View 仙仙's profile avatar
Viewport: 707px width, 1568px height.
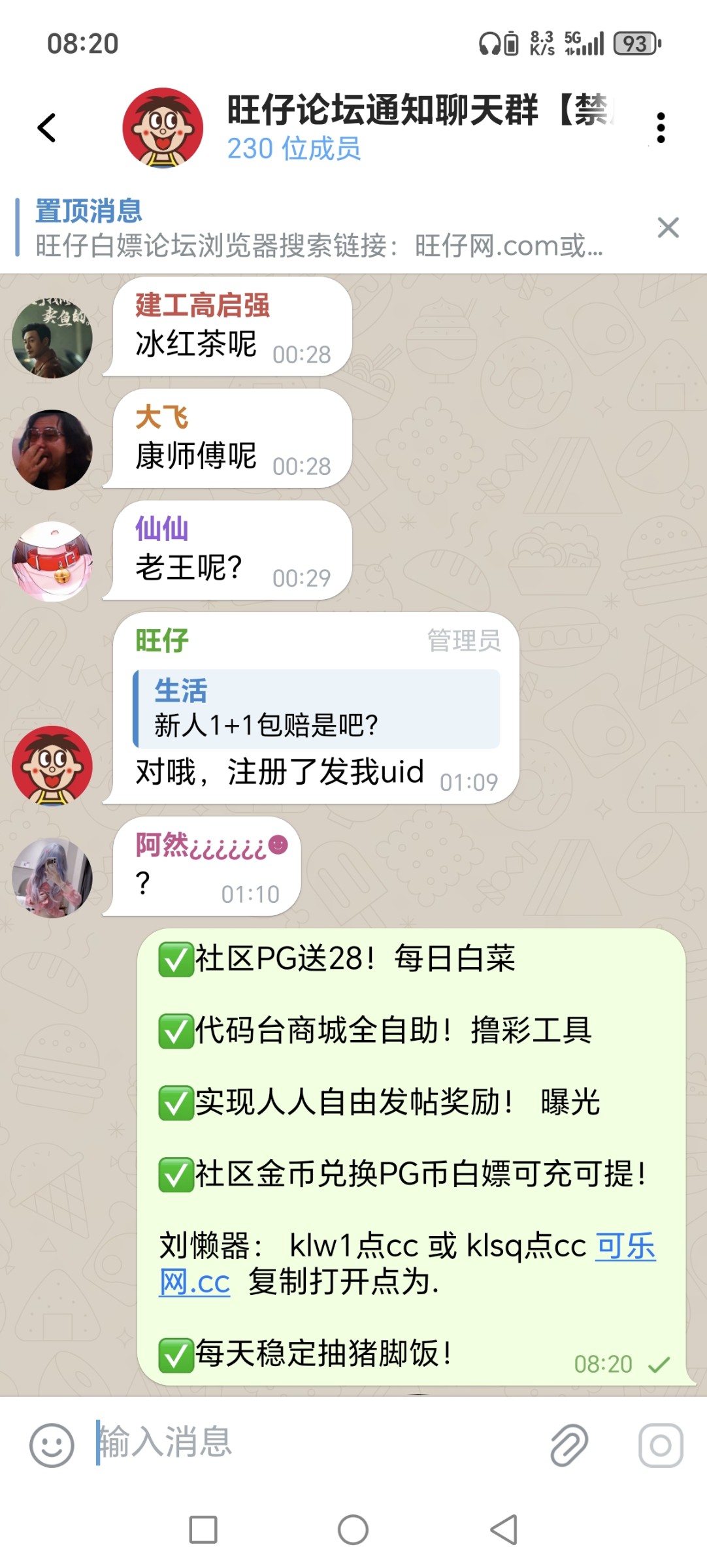click(x=52, y=561)
